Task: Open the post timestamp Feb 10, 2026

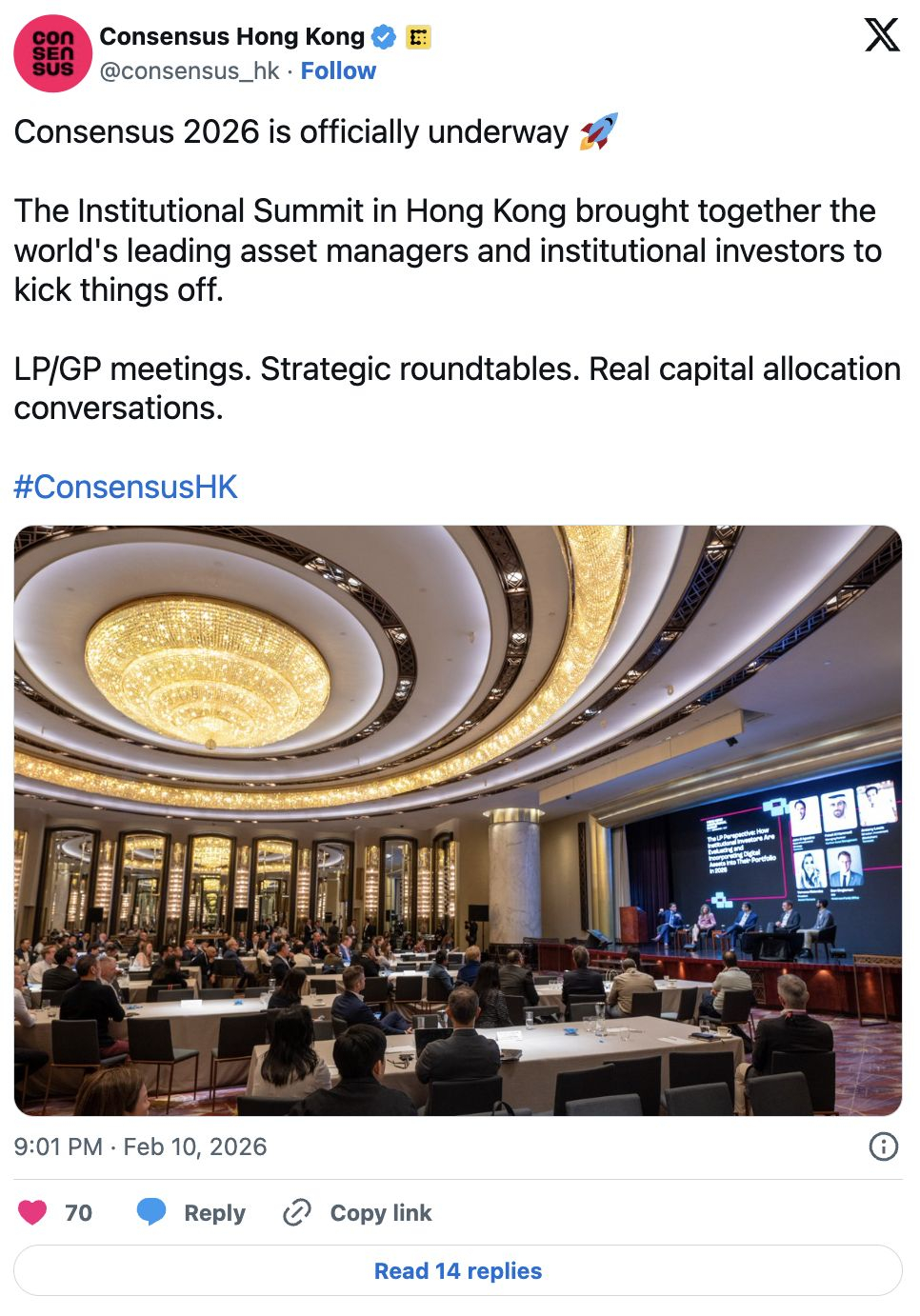Action: (140, 1147)
